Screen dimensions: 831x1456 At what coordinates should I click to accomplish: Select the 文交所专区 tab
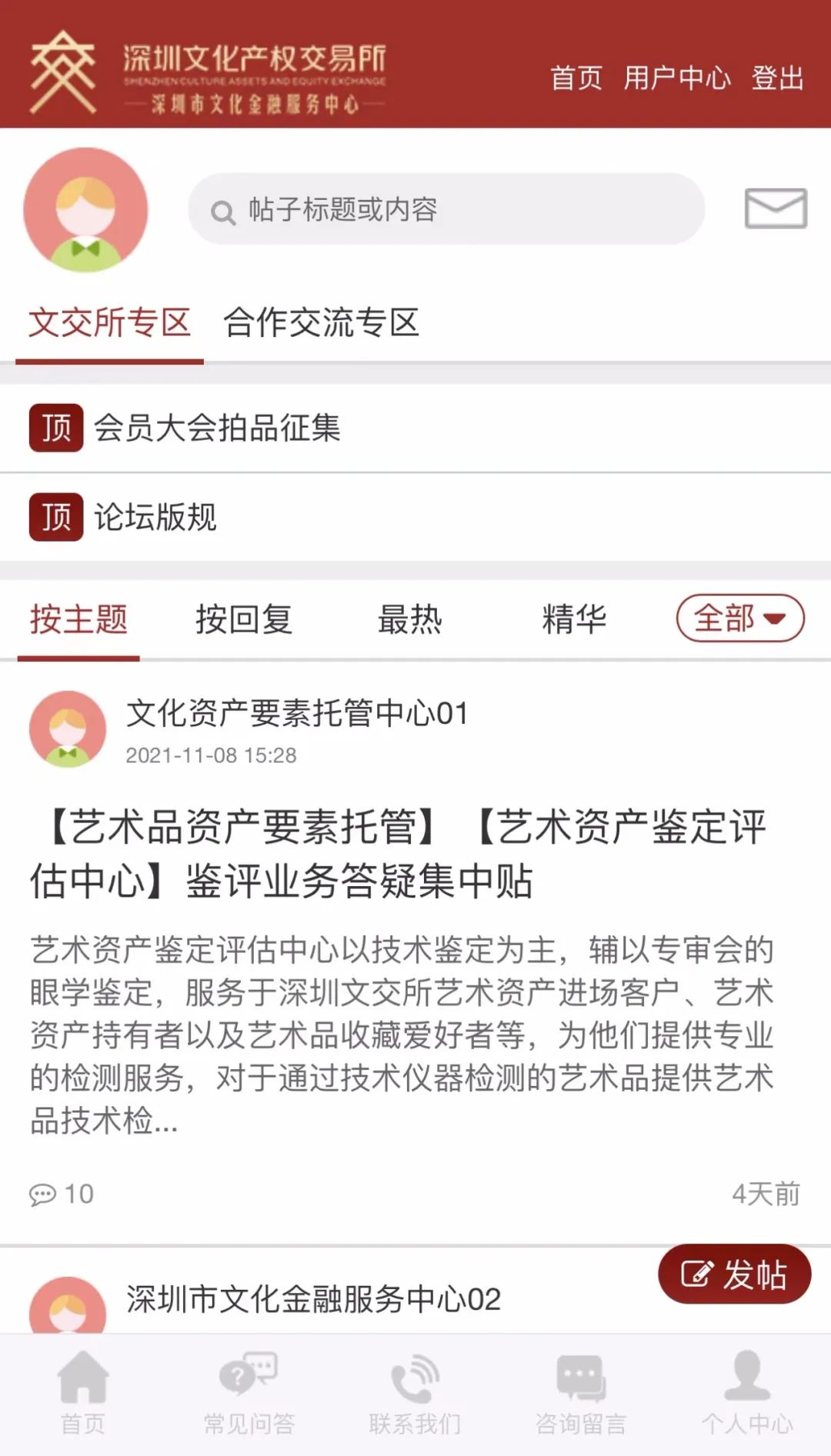click(x=109, y=322)
